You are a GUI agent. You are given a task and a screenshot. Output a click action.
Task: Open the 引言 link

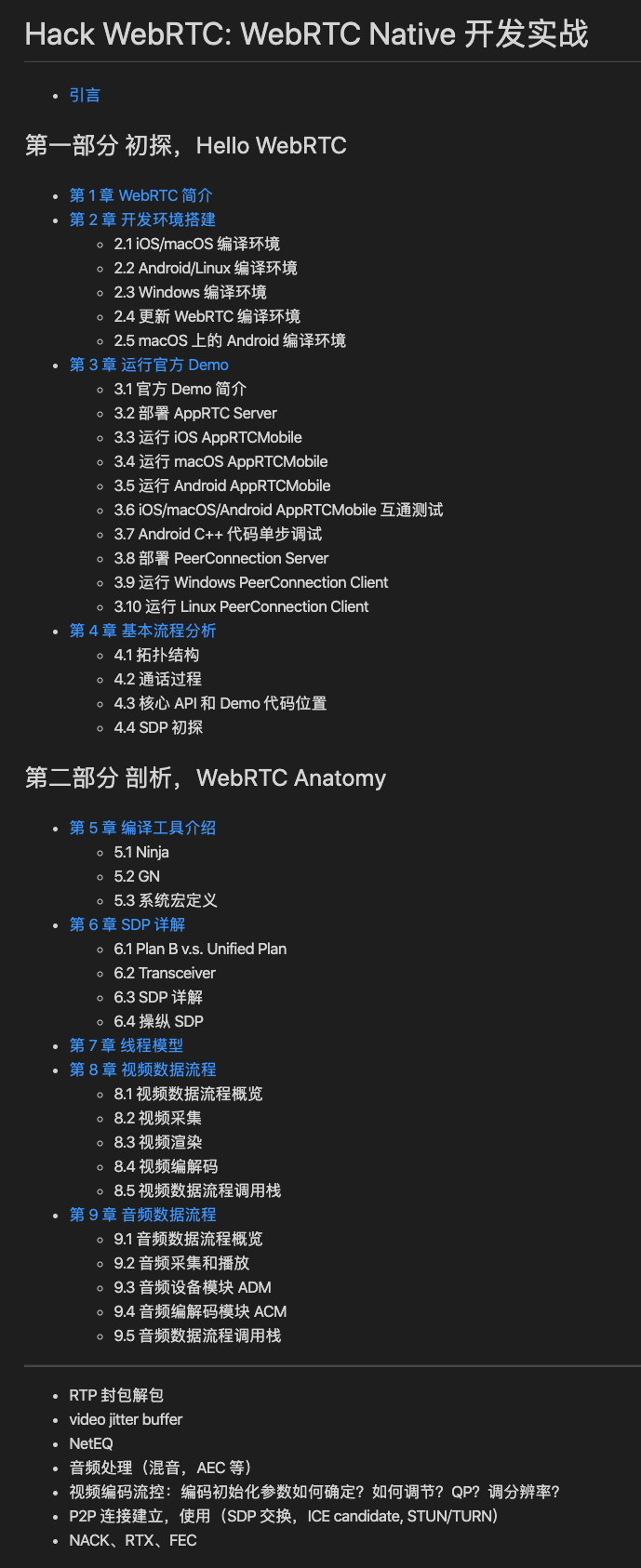(x=85, y=95)
